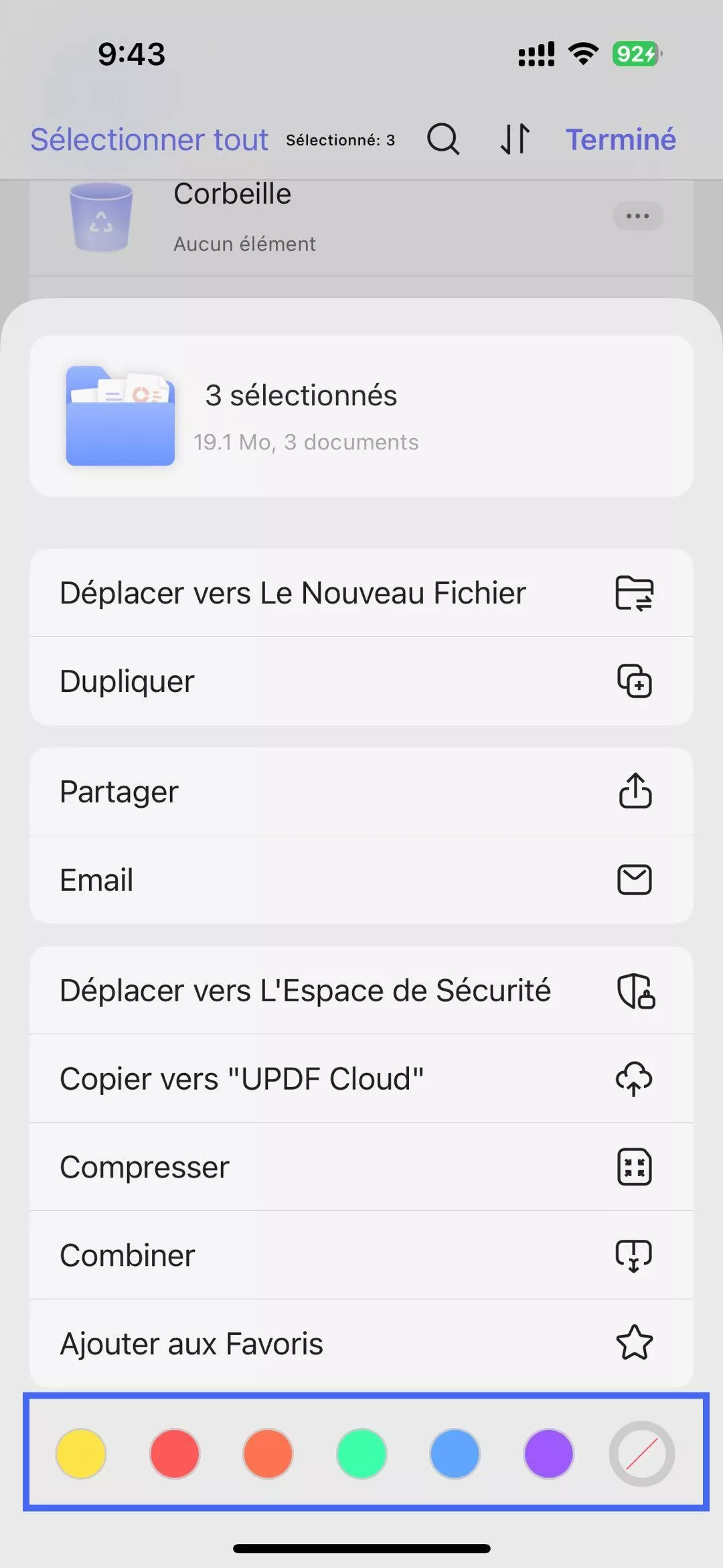Open the three-dot menu for Corbeille
The image size is (723, 1568).
(637, 216)
